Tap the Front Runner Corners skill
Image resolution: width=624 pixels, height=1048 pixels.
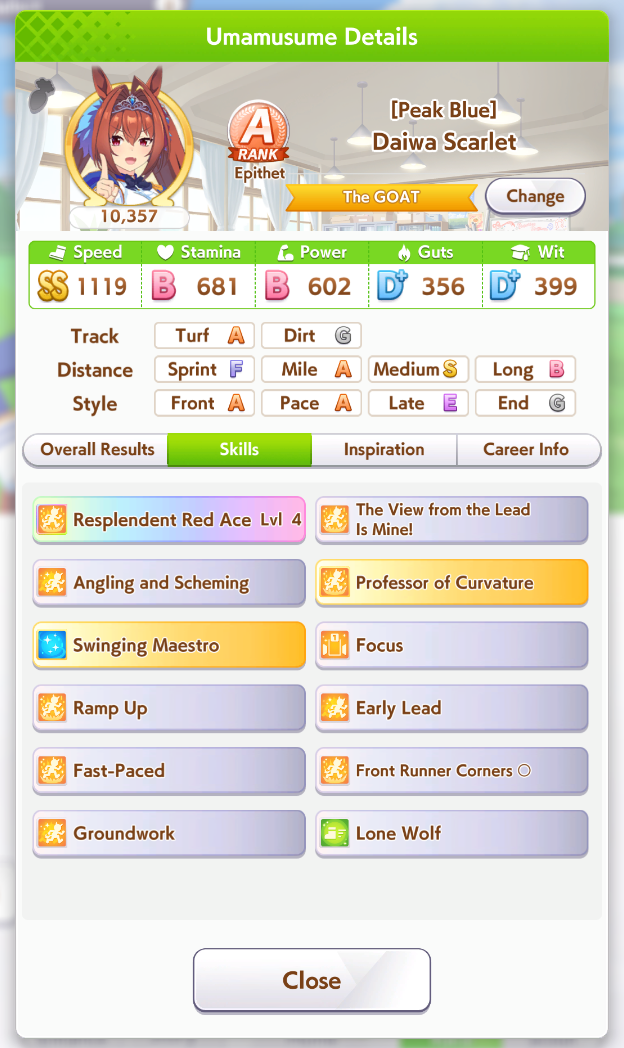(452, 771)
